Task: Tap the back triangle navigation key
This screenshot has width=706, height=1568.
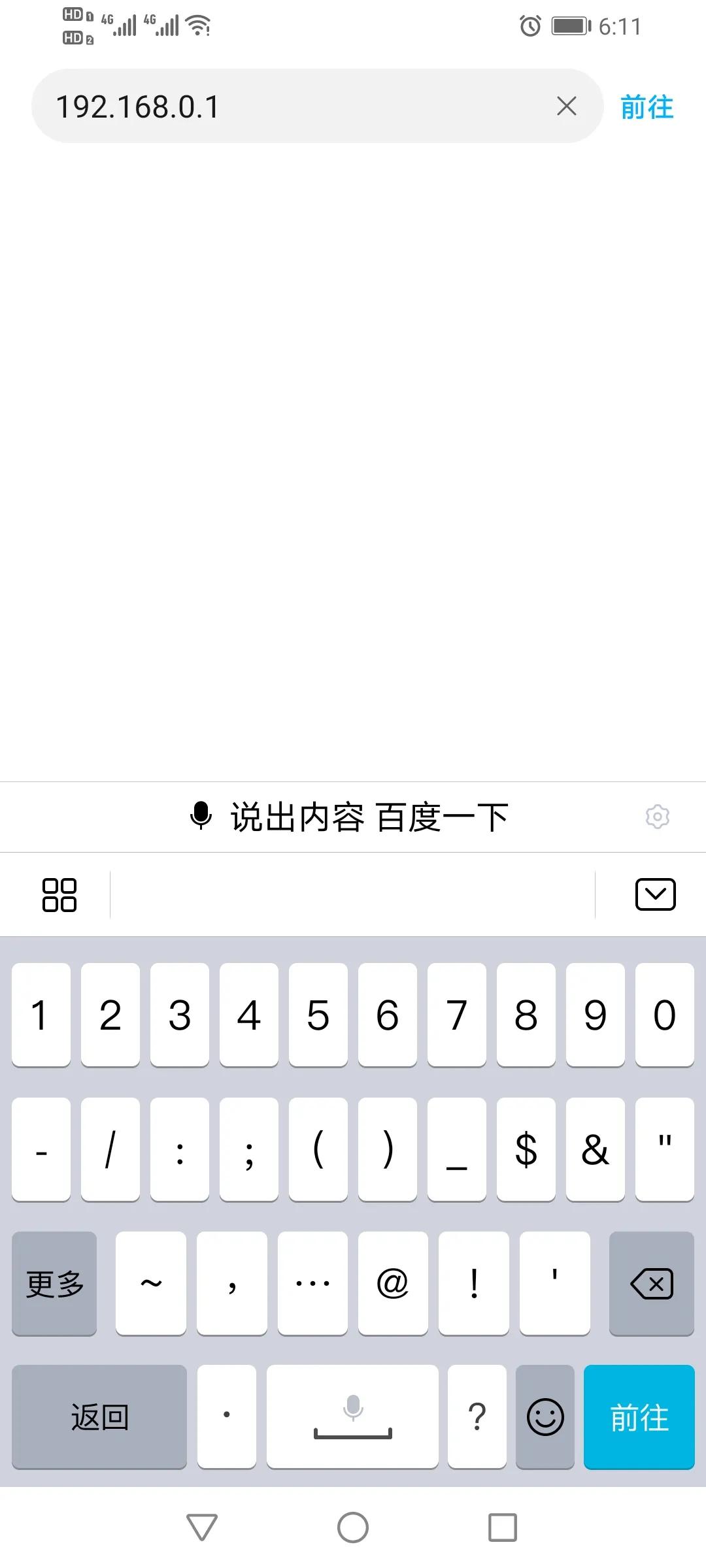Action: [202, 1527]
